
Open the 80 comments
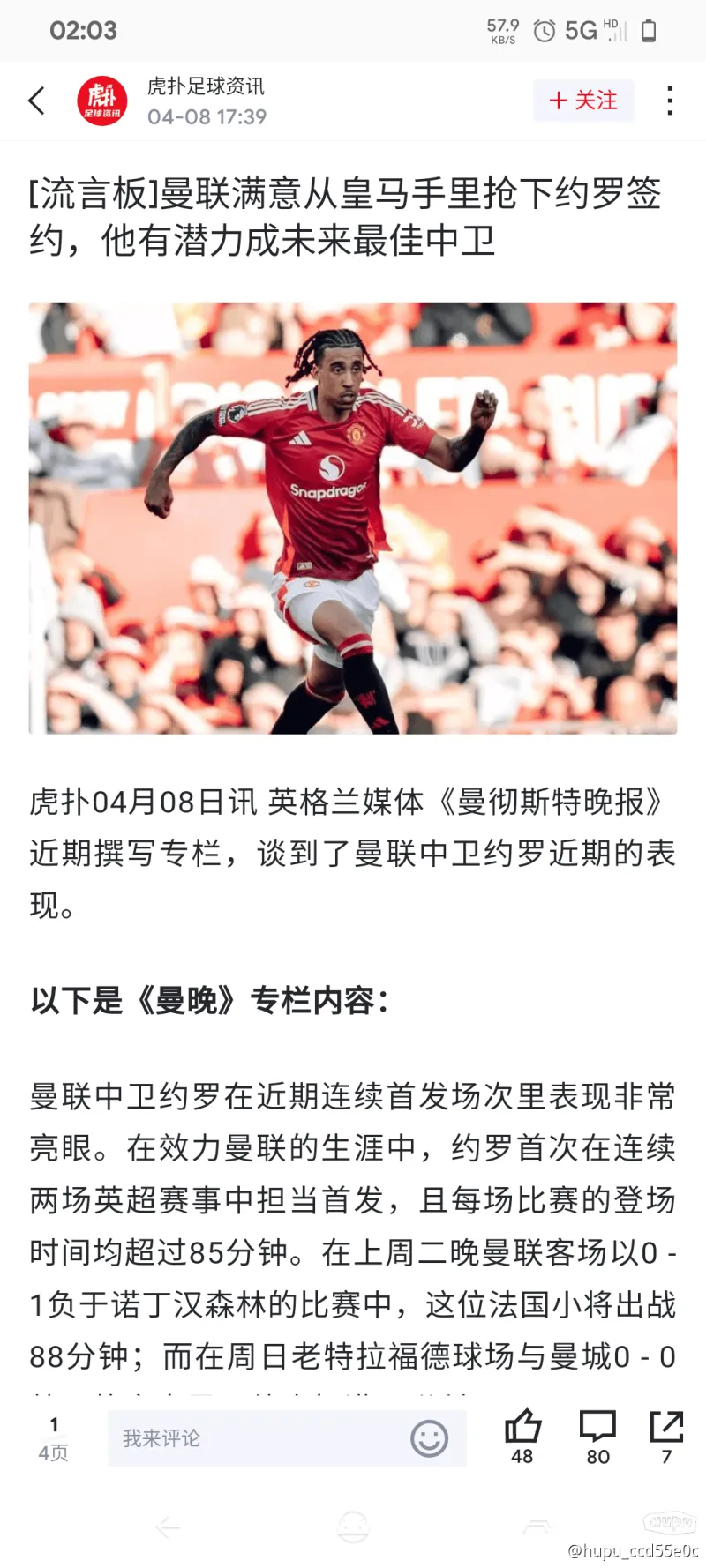click(597, 1437)
